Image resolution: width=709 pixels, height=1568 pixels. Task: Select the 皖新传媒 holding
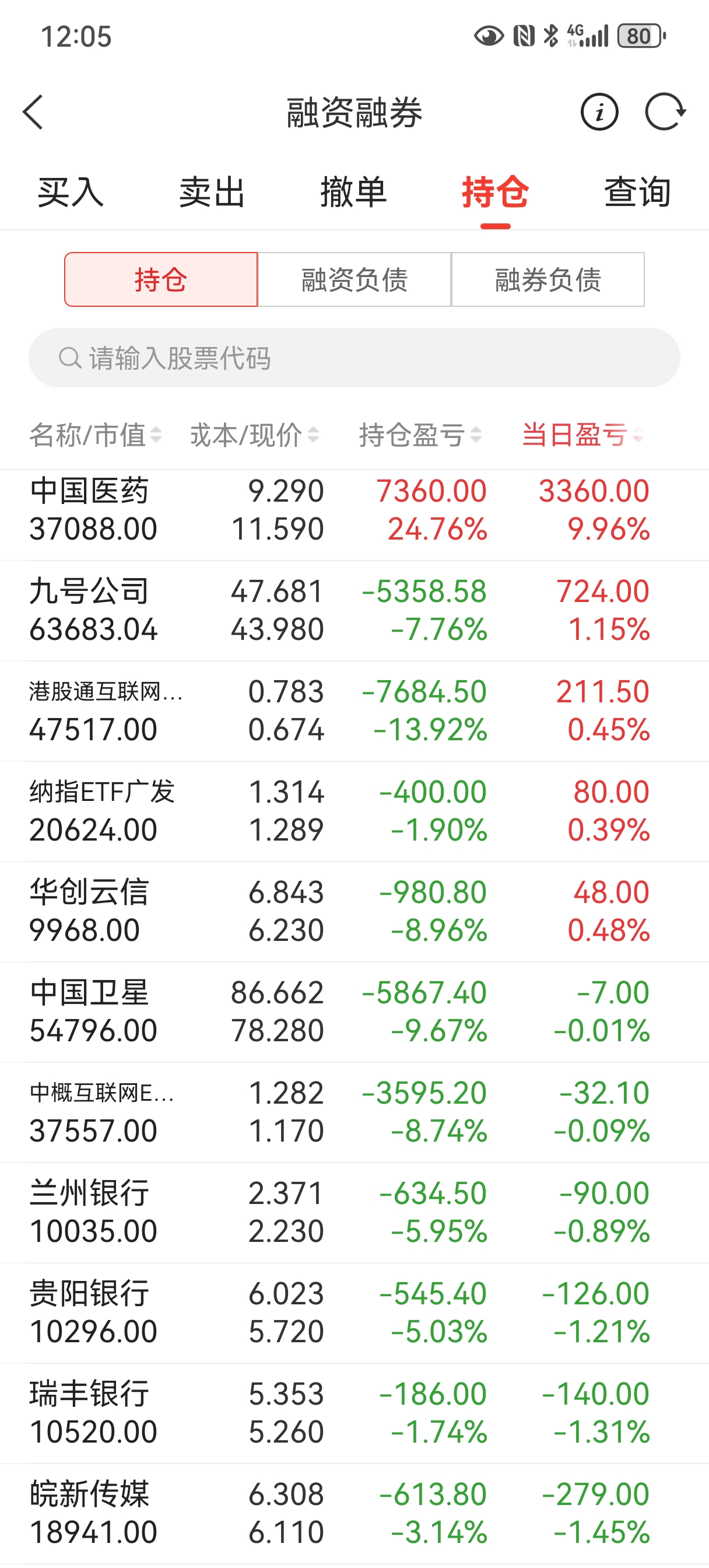coord(354,1513)
